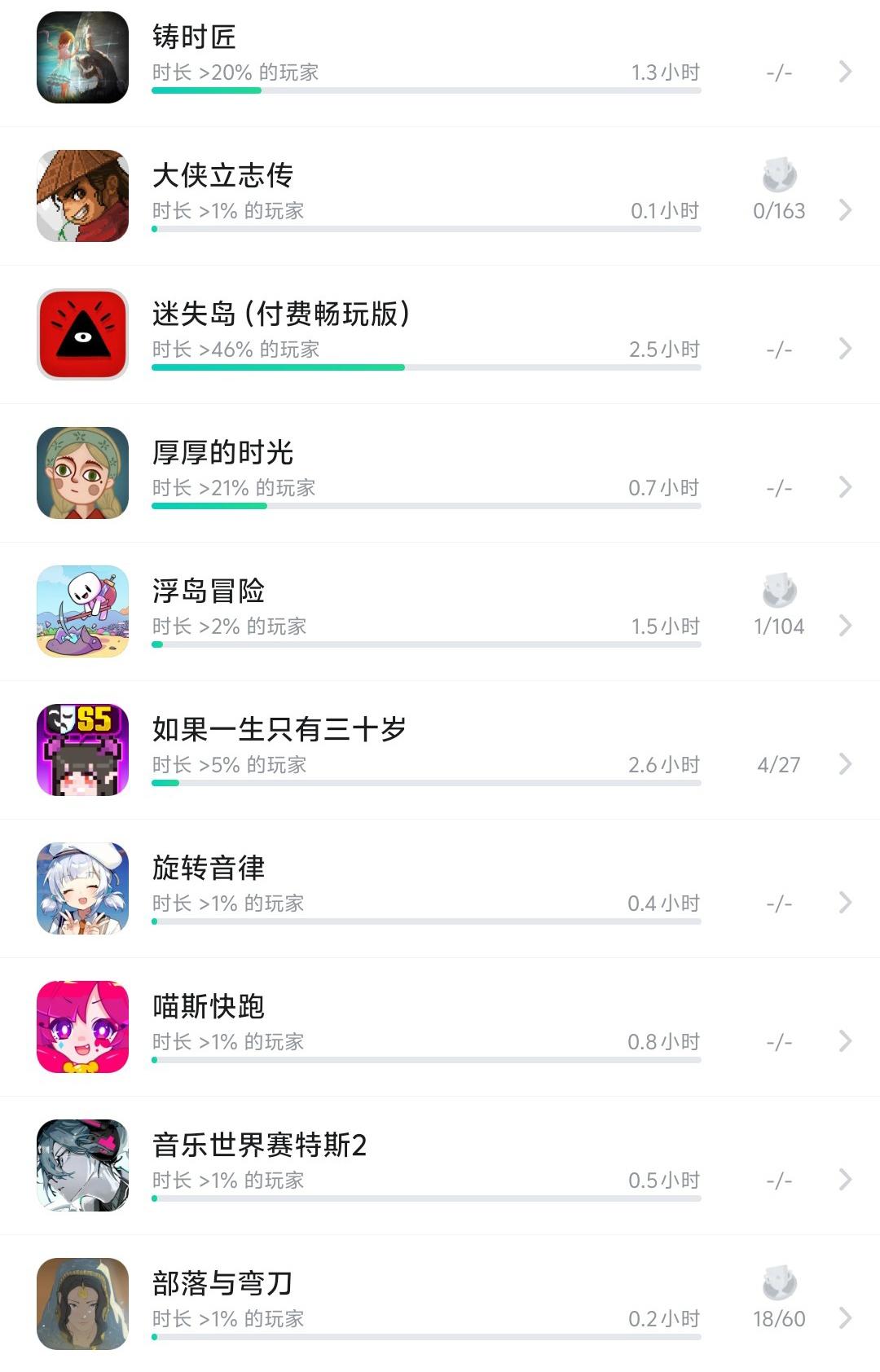Click the 旋转音律 anime girl icon
The image size is (880, 1372).
click(x=82, y=886)
